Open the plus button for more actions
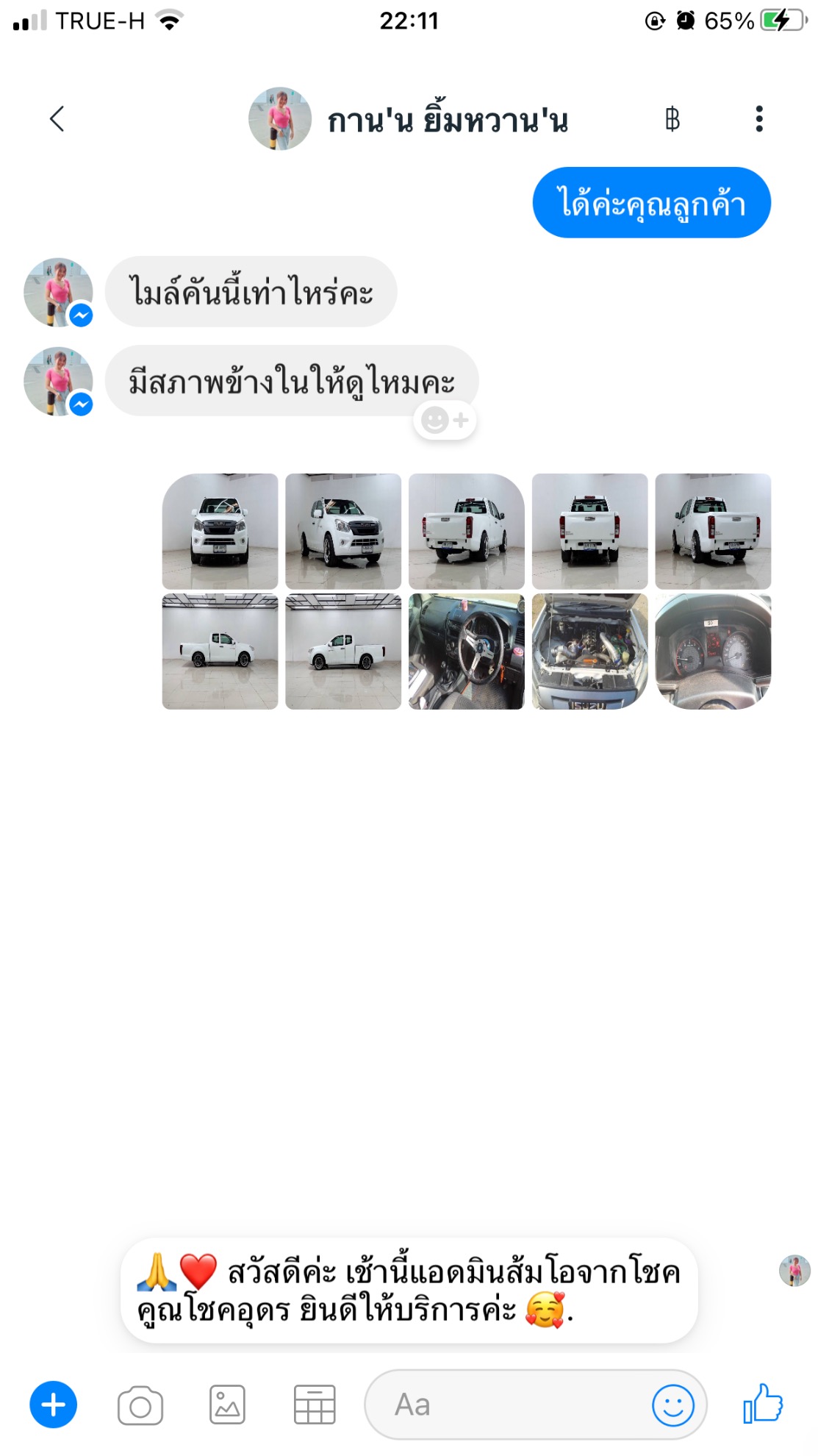The image size is (818, 1456). point(53,1405)
